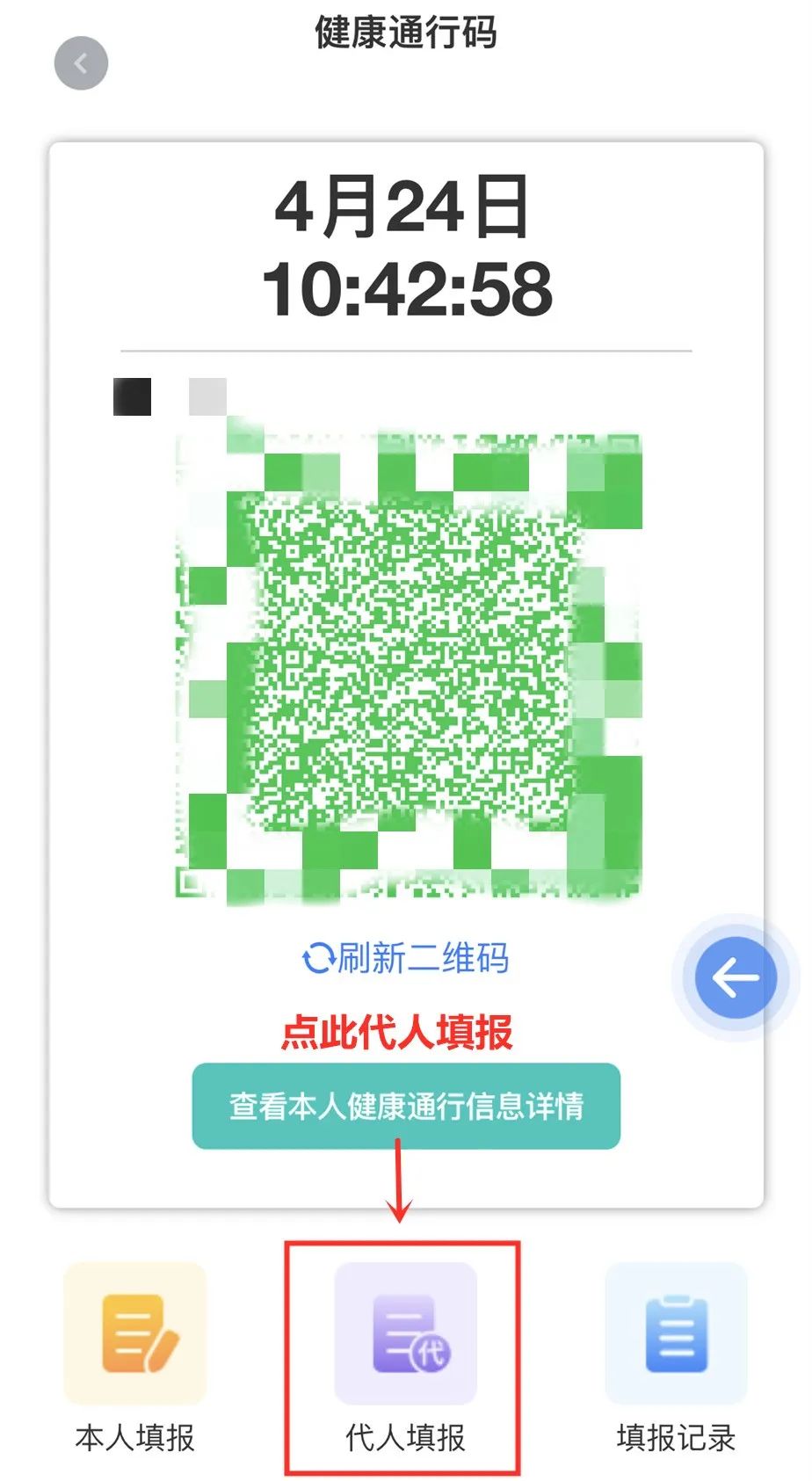Tap the 本人填报 yellow document icon
Image resolution: width=812 pixels, height=1481 pixels.
pyautogui.click(x=134, y=1332)
